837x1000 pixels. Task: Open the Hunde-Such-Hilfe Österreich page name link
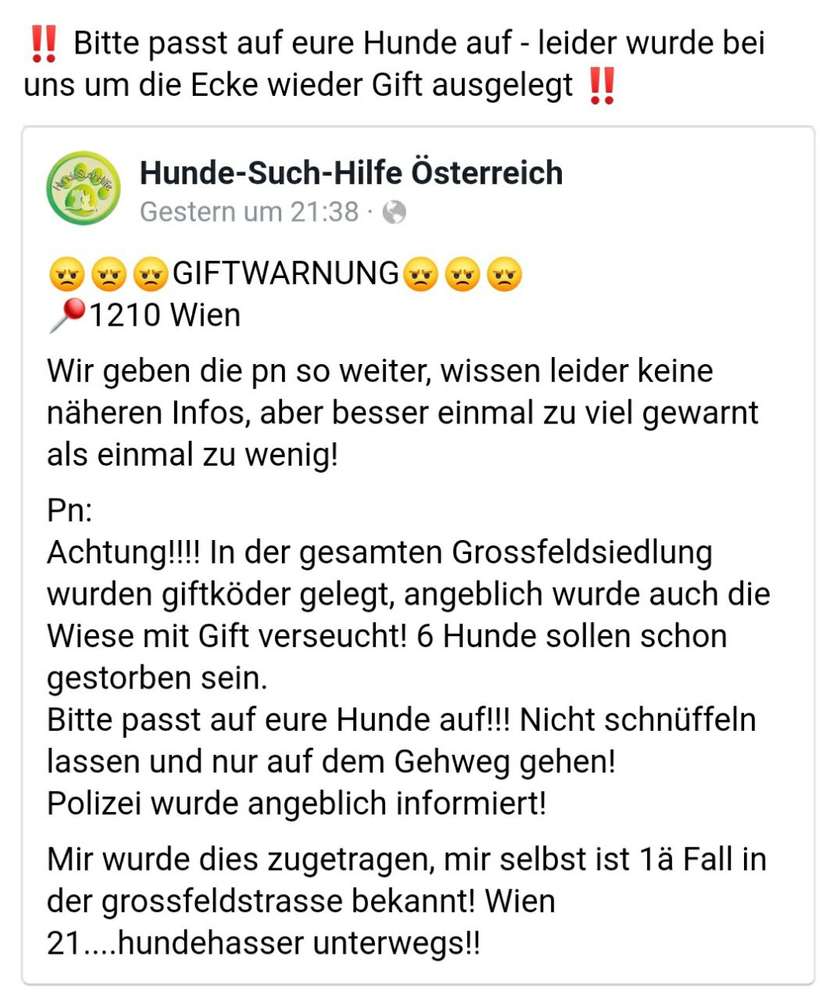352,172
